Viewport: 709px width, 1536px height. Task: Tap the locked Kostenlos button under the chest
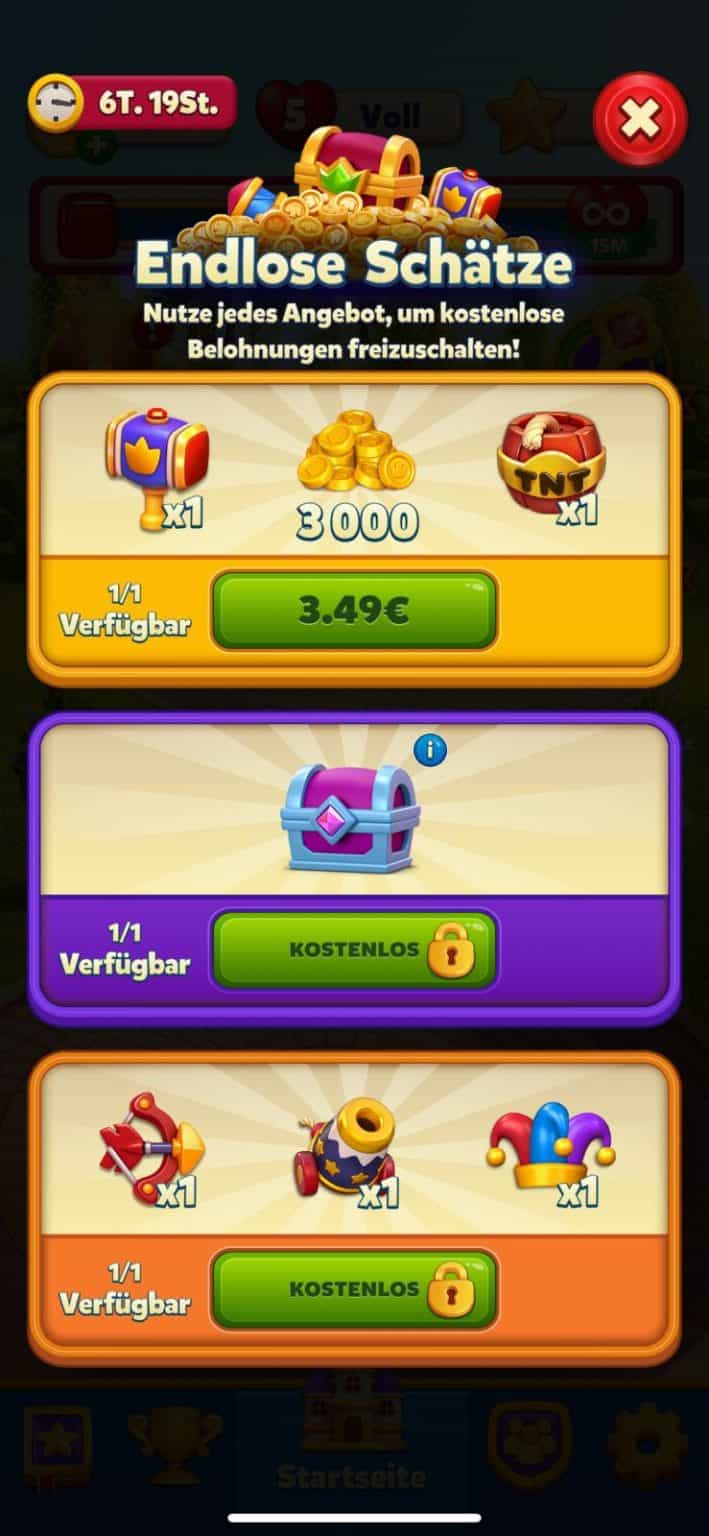click(354, 950)
